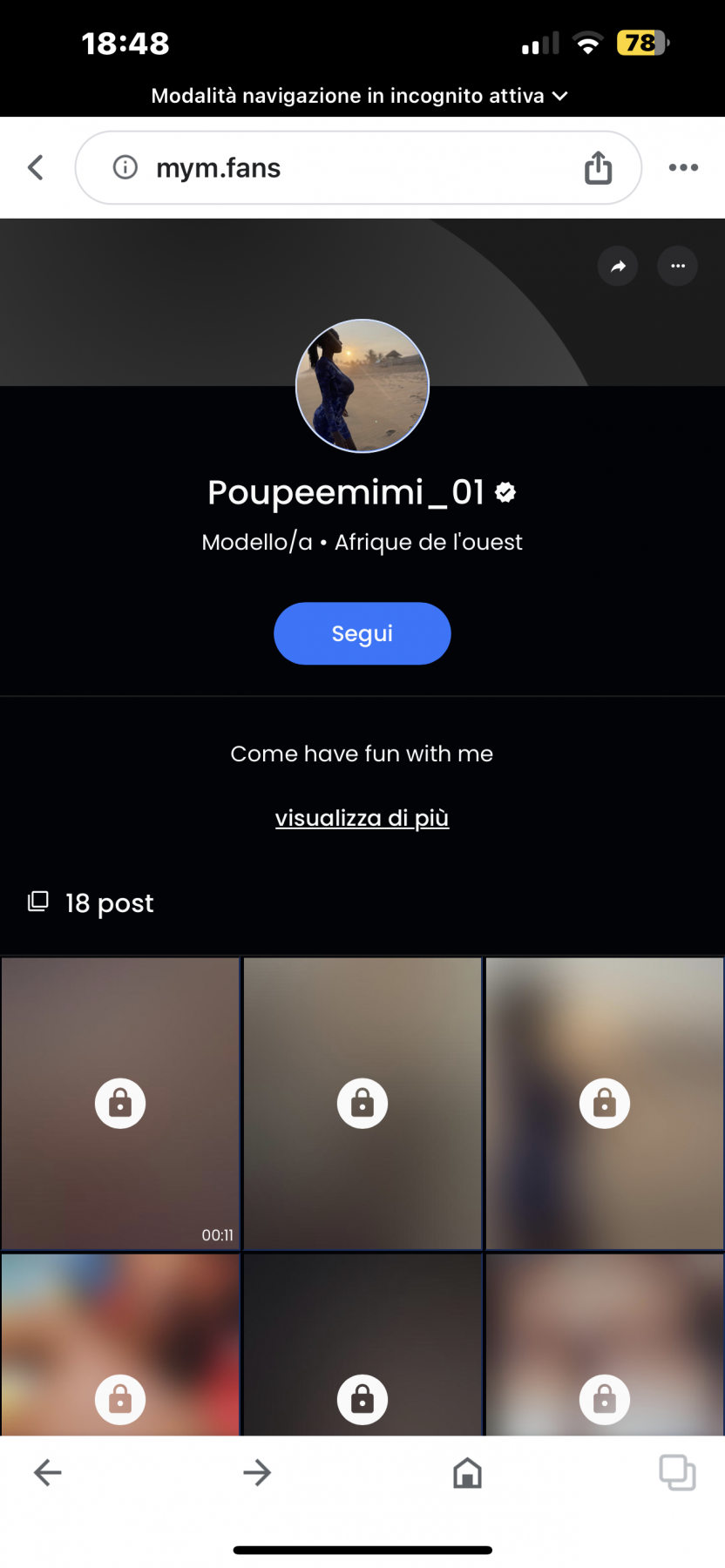725x1568 pixels.
Task: Open the locked video post lasting 00:11
Action: 120,1104
